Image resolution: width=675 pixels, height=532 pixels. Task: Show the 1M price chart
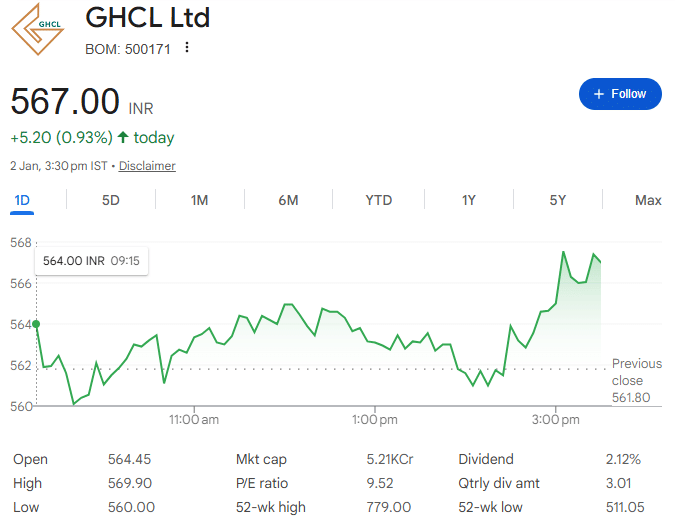tap(199, 200)
